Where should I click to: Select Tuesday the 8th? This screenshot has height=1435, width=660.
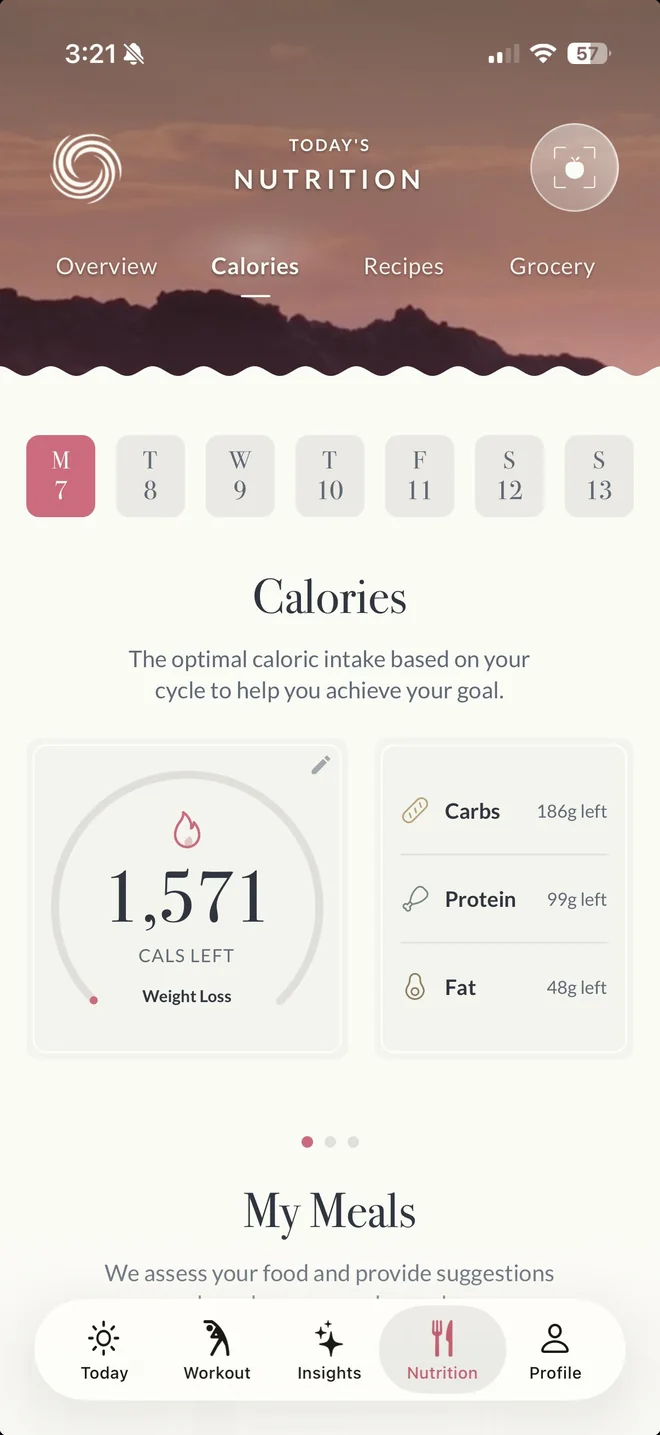[x=150, y=476]
